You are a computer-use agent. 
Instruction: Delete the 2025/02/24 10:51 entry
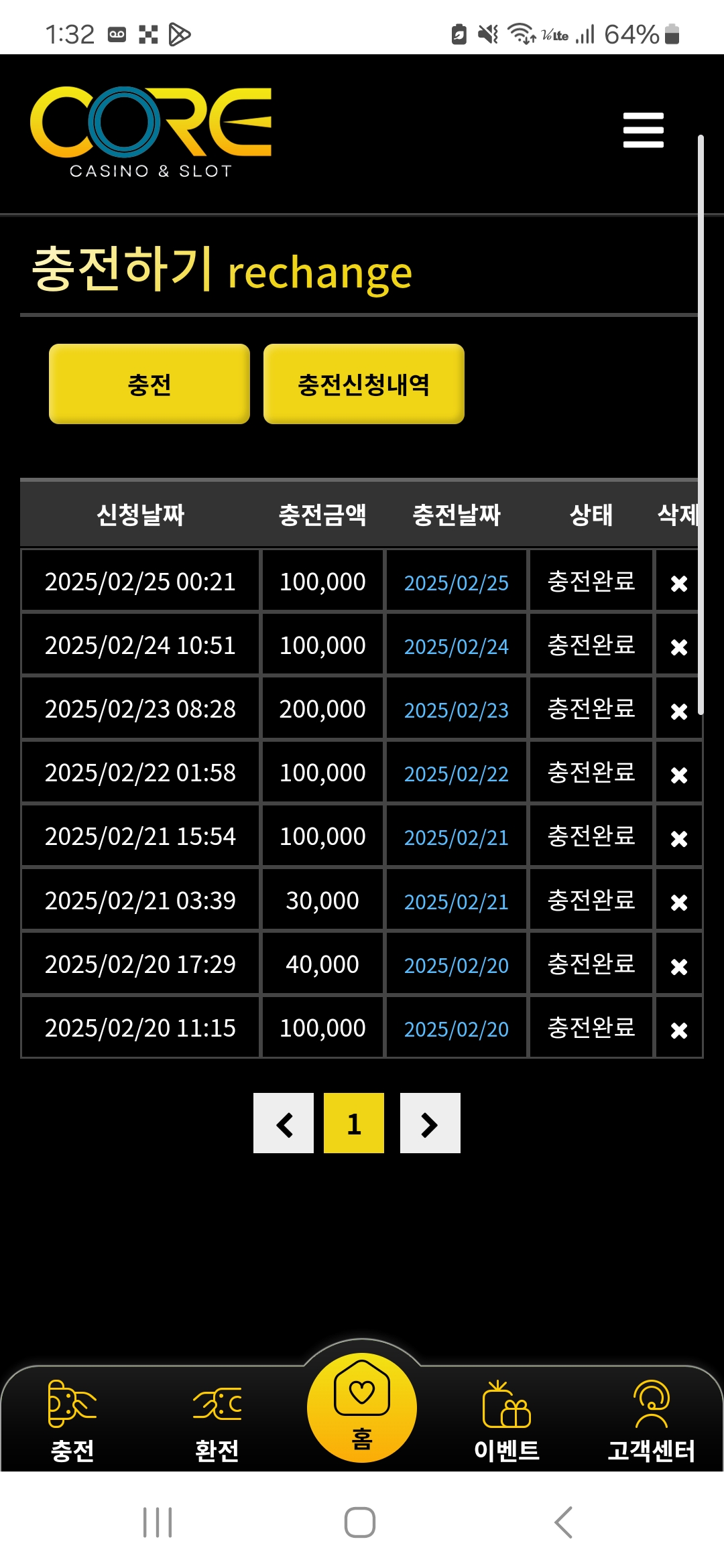(x=679, y=647)
